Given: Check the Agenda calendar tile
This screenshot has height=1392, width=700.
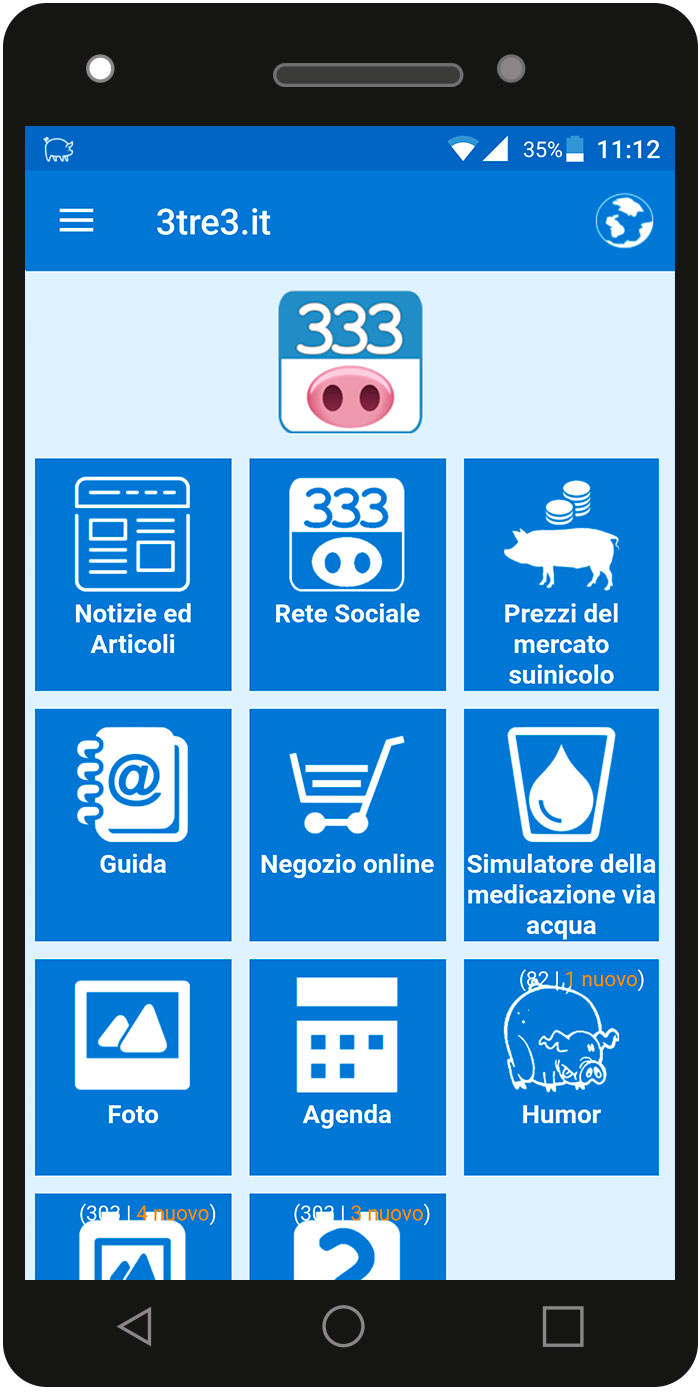Looking at the screenshot, I should 347,1066.
